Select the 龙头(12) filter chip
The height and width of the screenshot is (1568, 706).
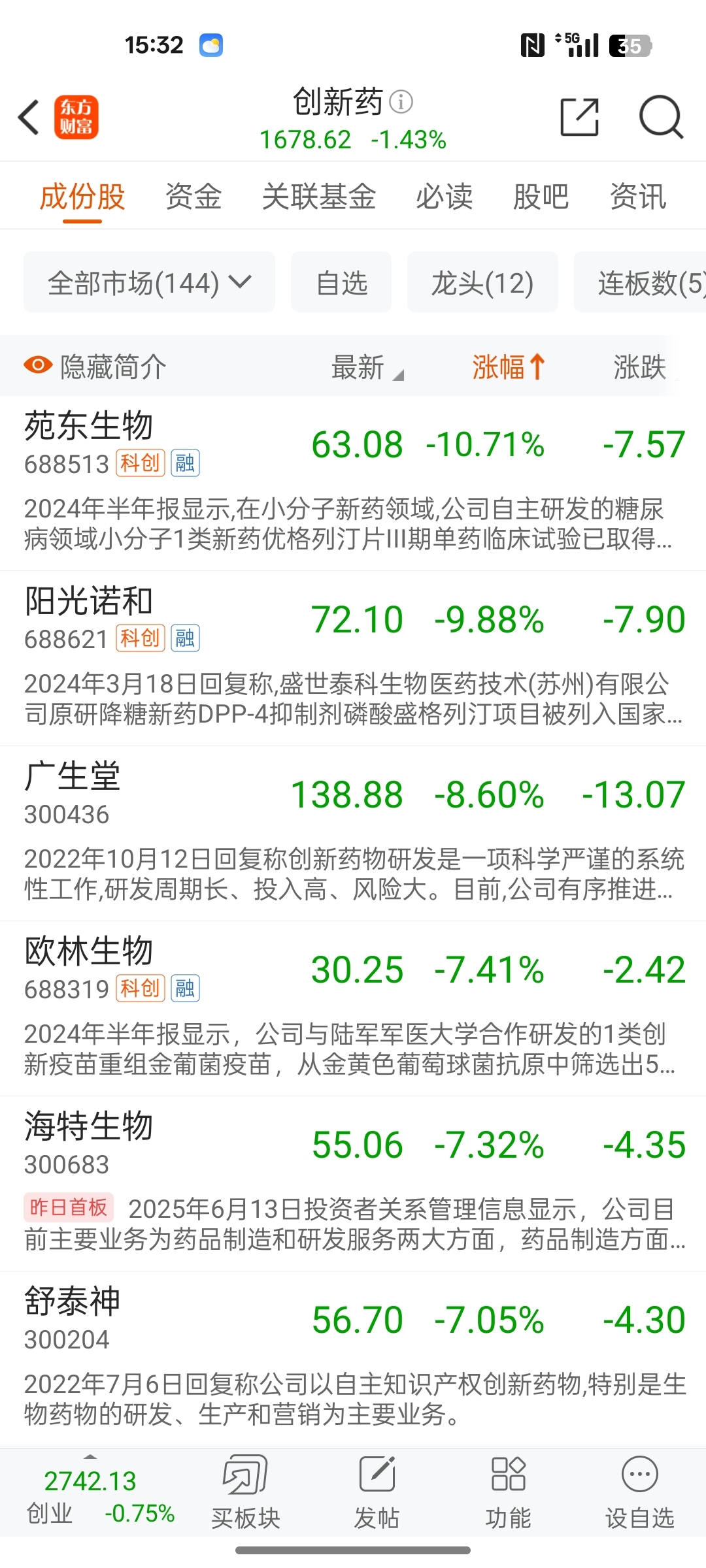point(482,282)
